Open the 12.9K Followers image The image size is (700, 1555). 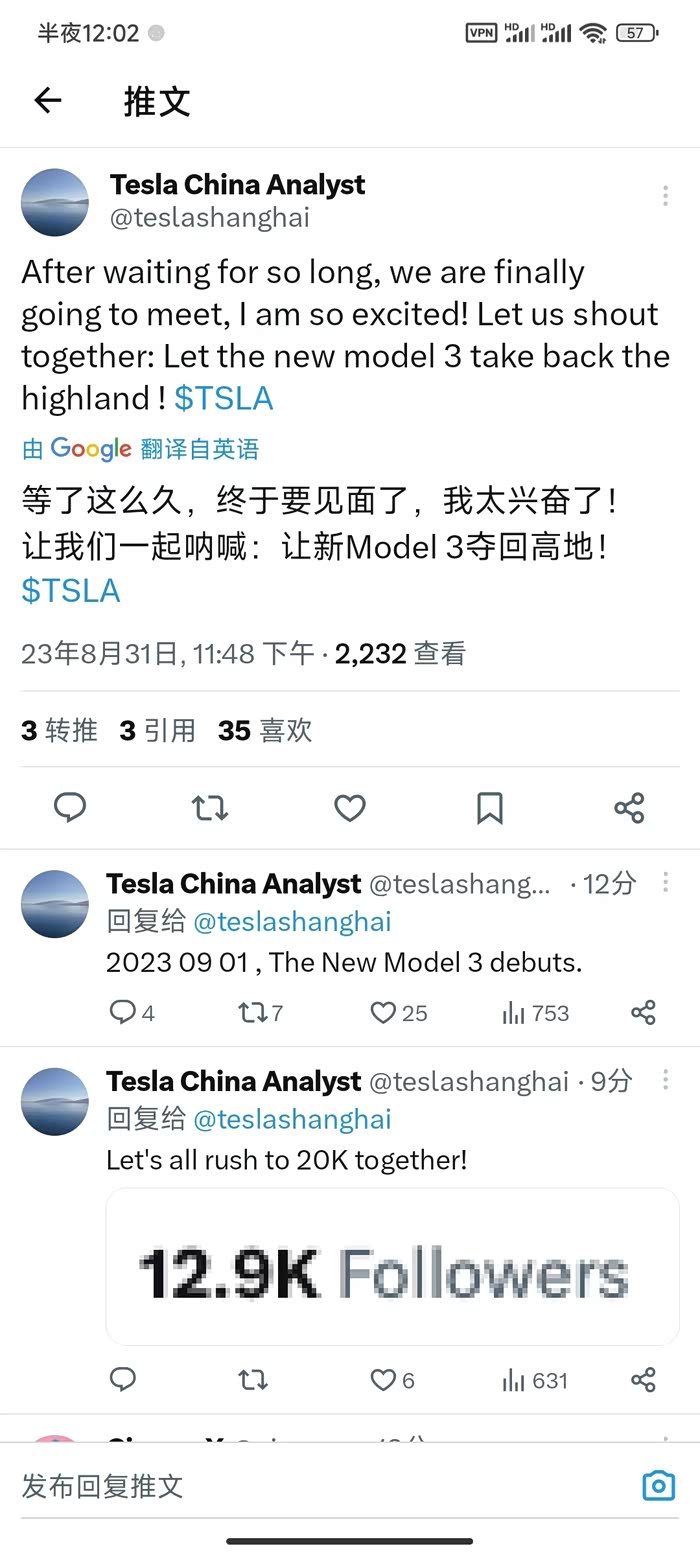[392, 1267]
